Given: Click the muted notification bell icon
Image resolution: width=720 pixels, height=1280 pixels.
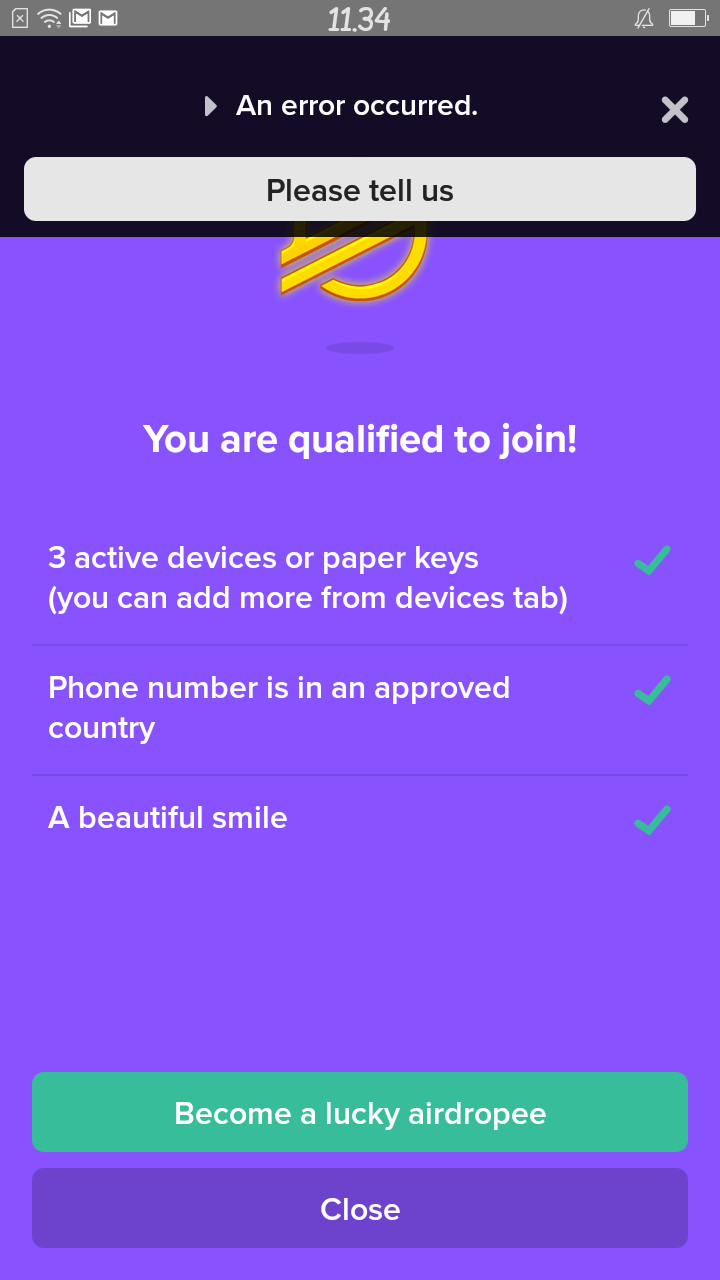Looking at the screenshot, I should 644,17.
